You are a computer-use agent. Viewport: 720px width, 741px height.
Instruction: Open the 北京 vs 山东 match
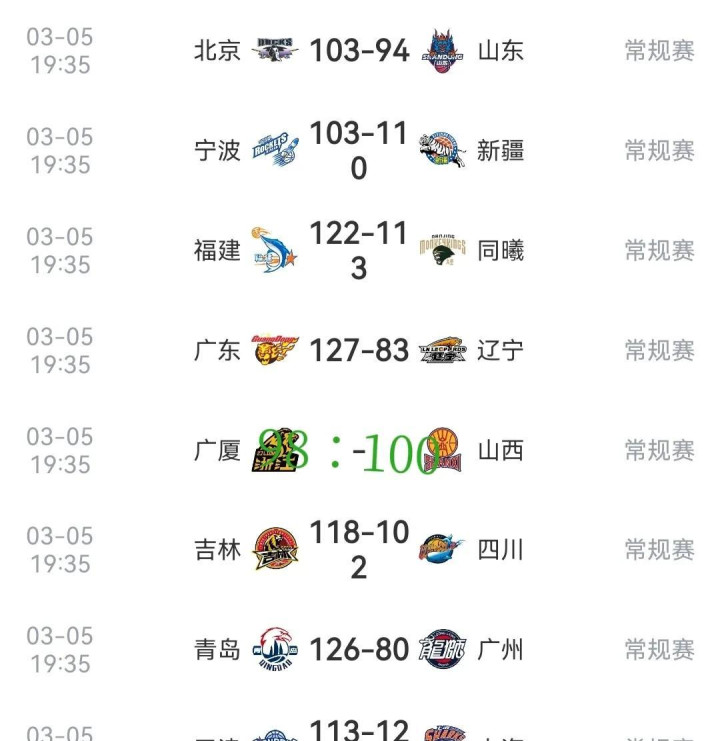tap(359, 51)
